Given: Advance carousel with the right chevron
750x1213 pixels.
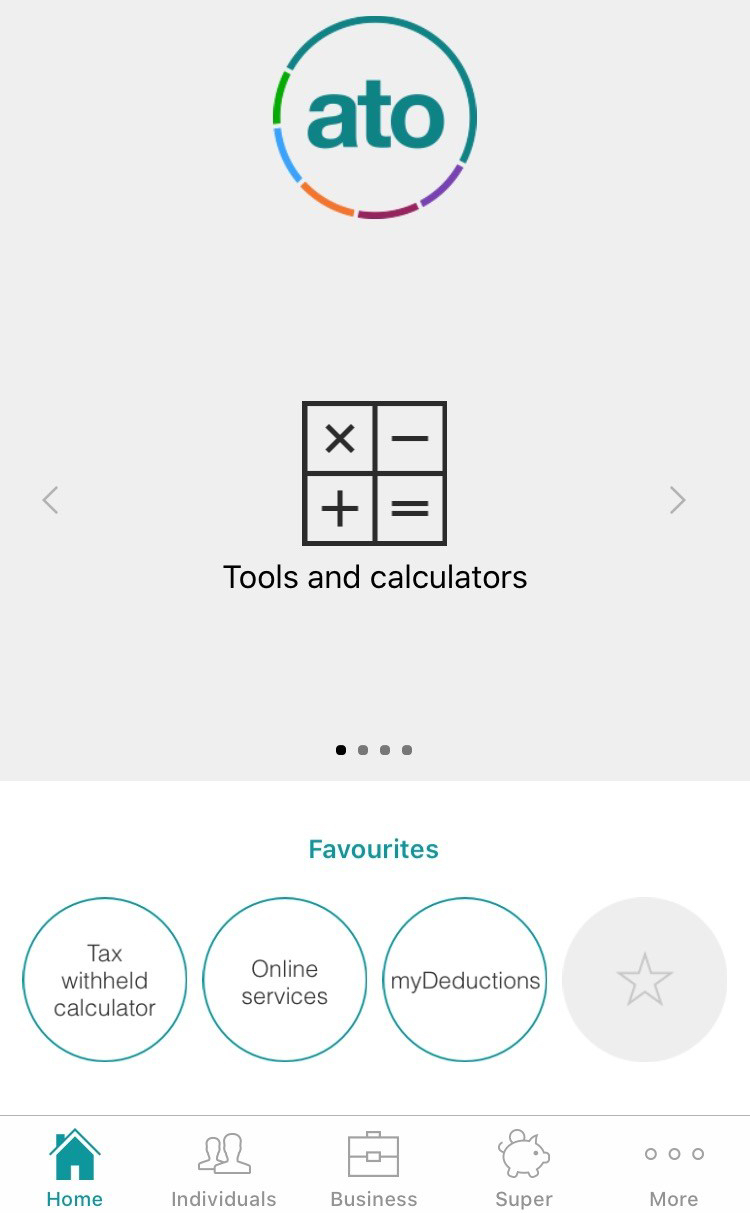Looking at the screenshot, I should [677, 500].
